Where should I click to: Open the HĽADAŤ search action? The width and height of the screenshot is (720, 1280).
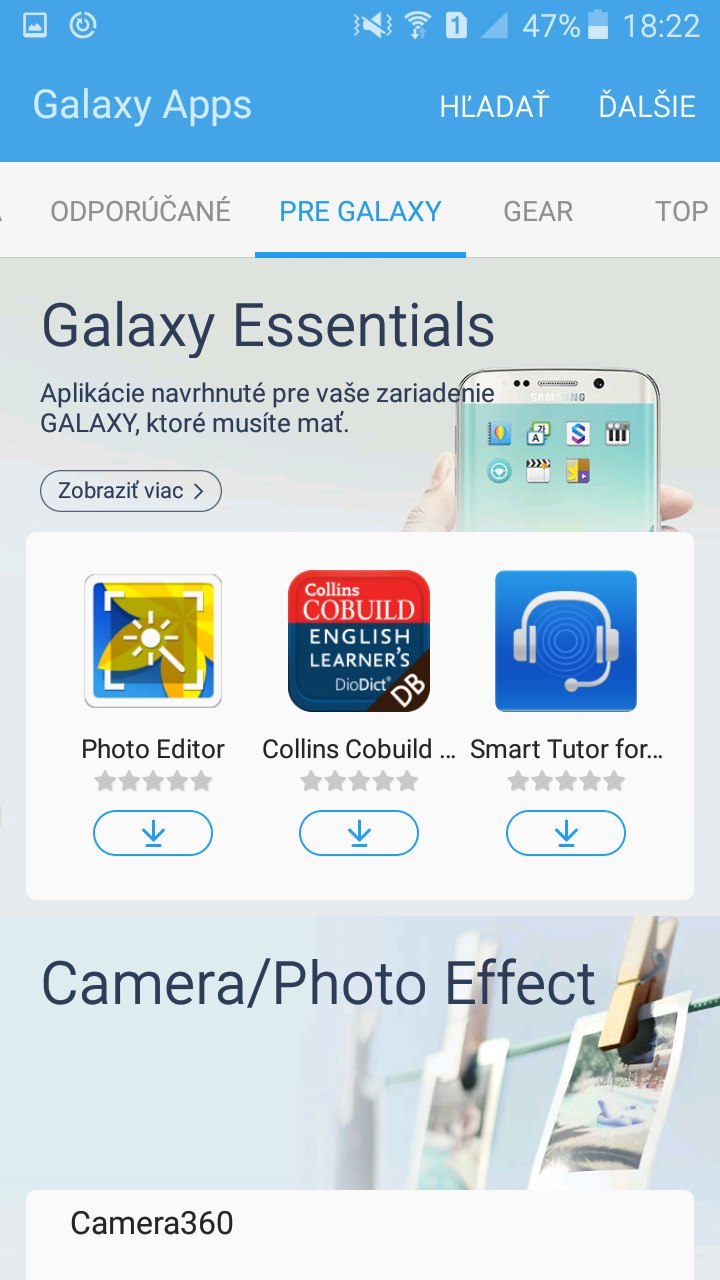pyautogui.click(x=494, y=106)
